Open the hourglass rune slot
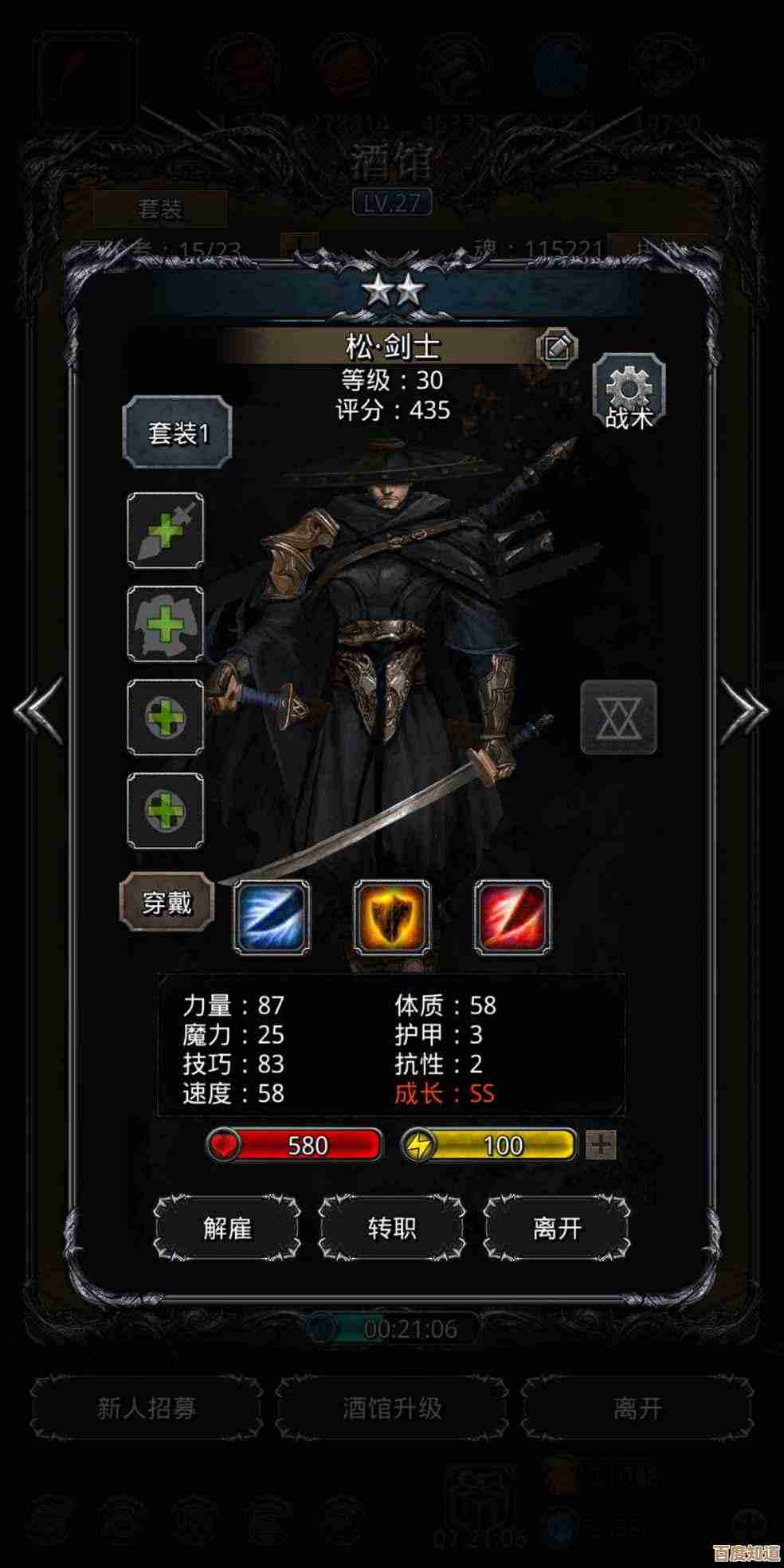784x1568 pixels. [x=619, y=717]
